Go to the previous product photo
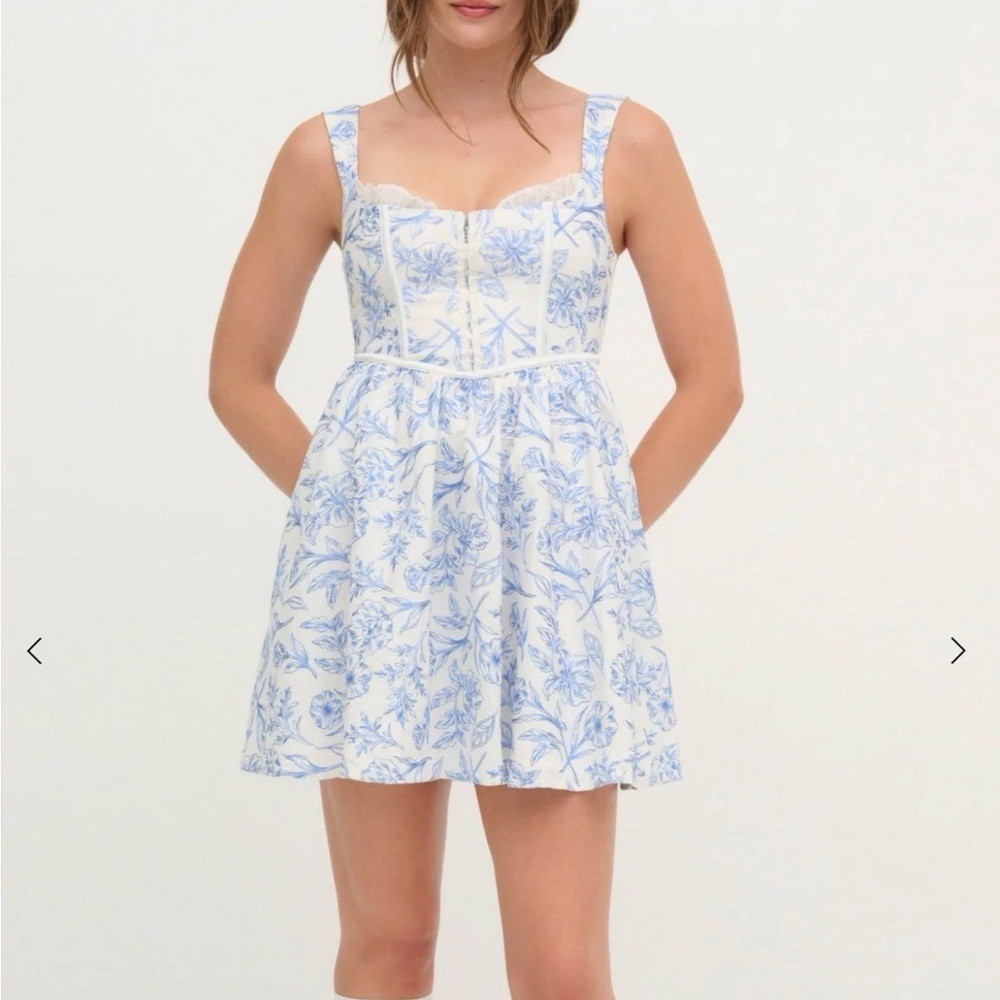 34,651
